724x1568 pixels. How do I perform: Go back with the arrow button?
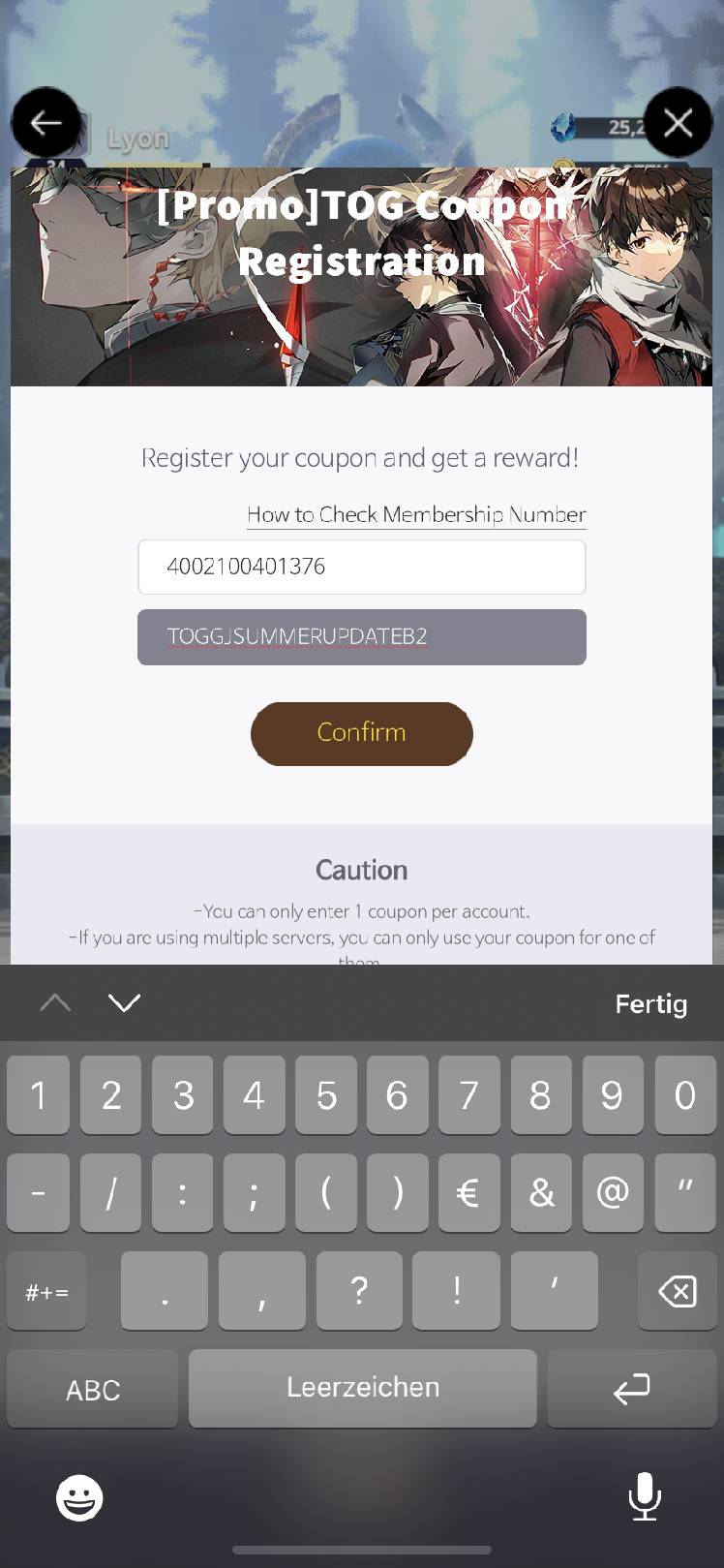(45, 123)
